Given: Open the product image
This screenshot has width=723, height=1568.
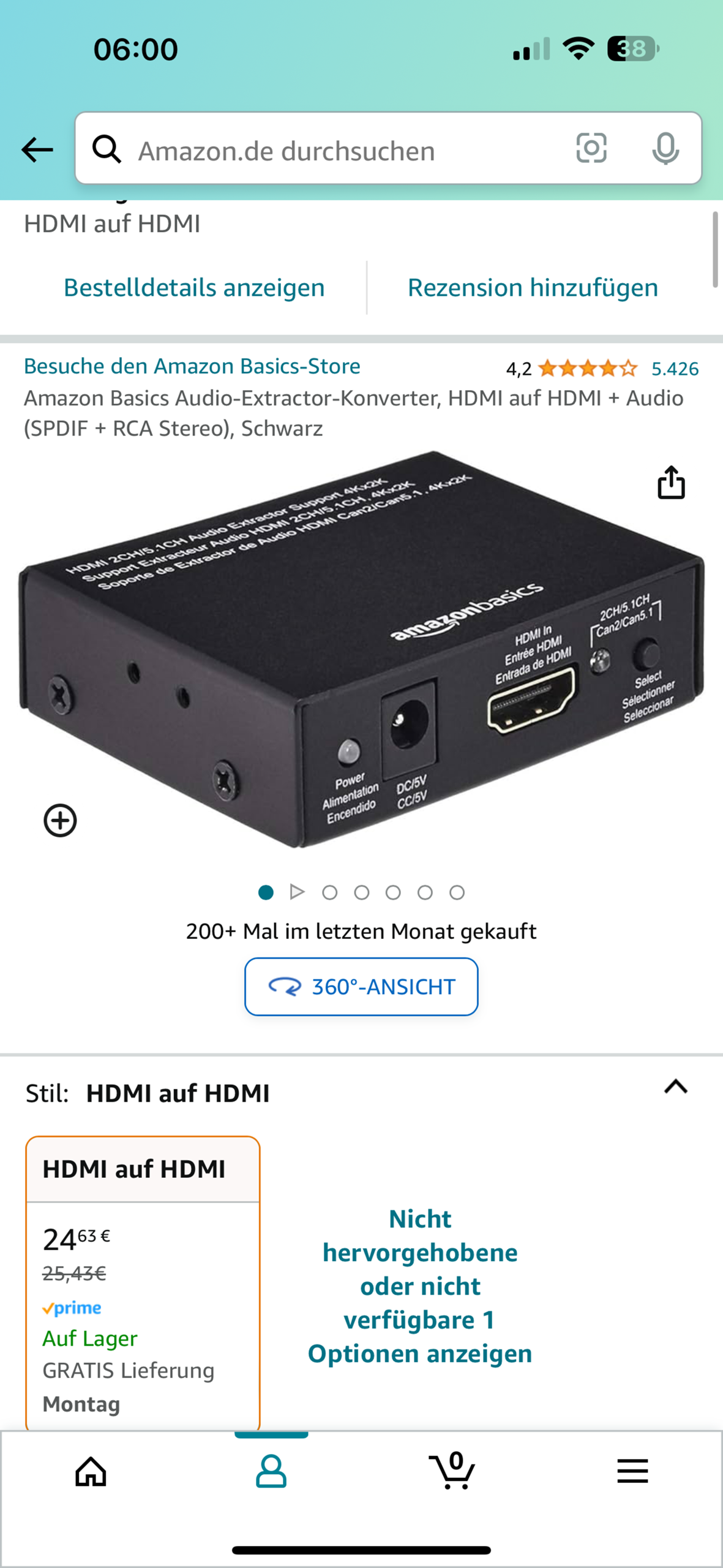Looking at the screenshot, I should pos(361,649).
